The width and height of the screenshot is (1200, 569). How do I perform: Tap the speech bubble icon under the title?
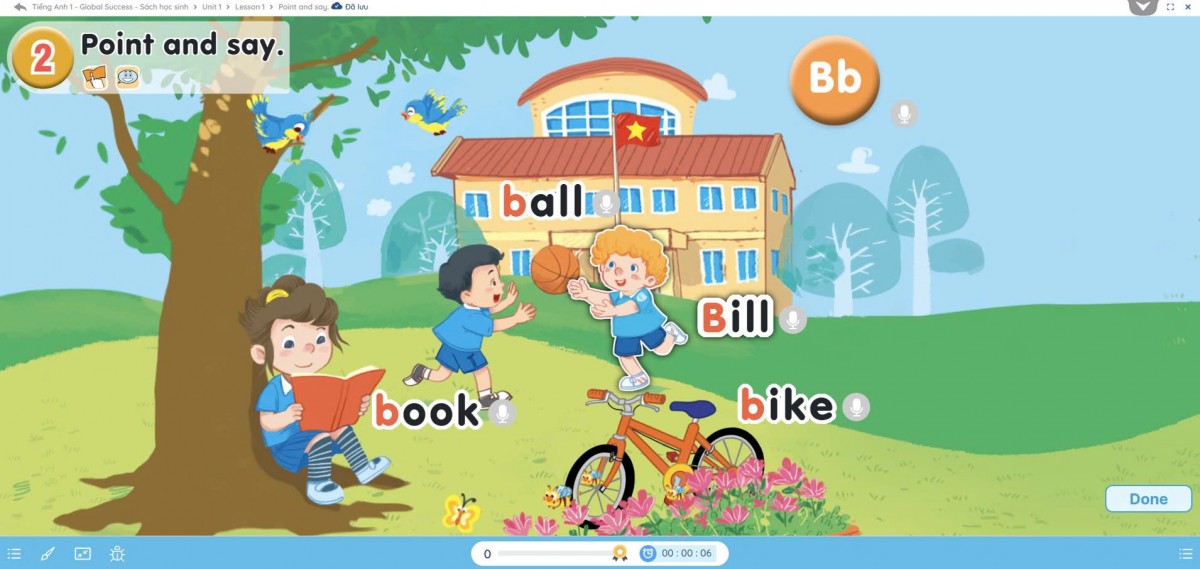point(127,77)
